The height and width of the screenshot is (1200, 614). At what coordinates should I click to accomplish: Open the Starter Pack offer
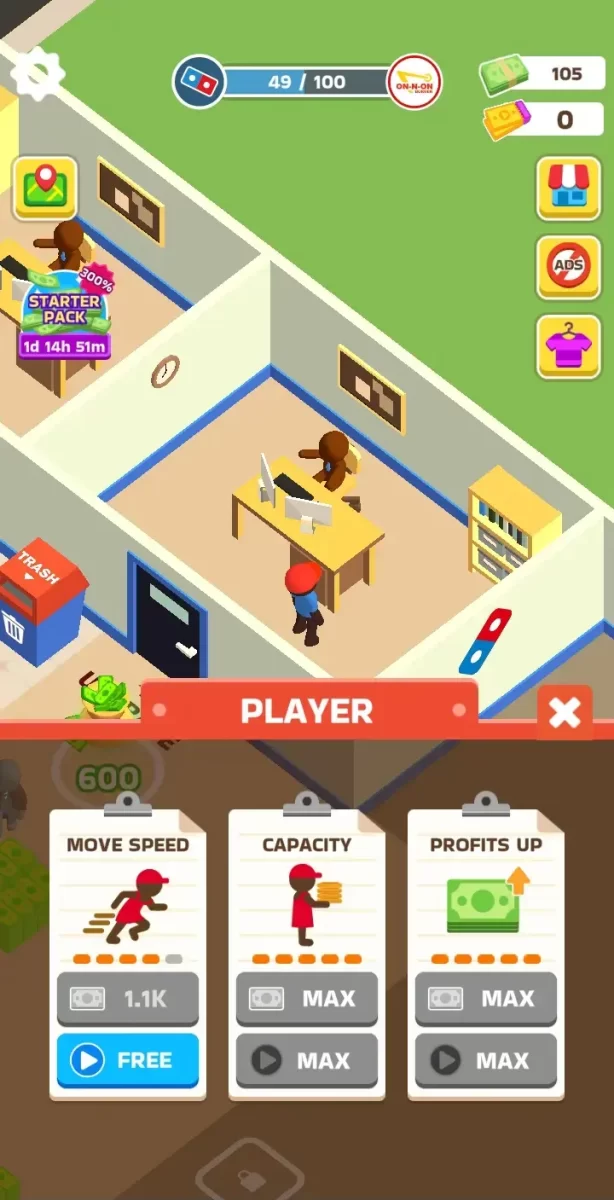click(65, 312)
